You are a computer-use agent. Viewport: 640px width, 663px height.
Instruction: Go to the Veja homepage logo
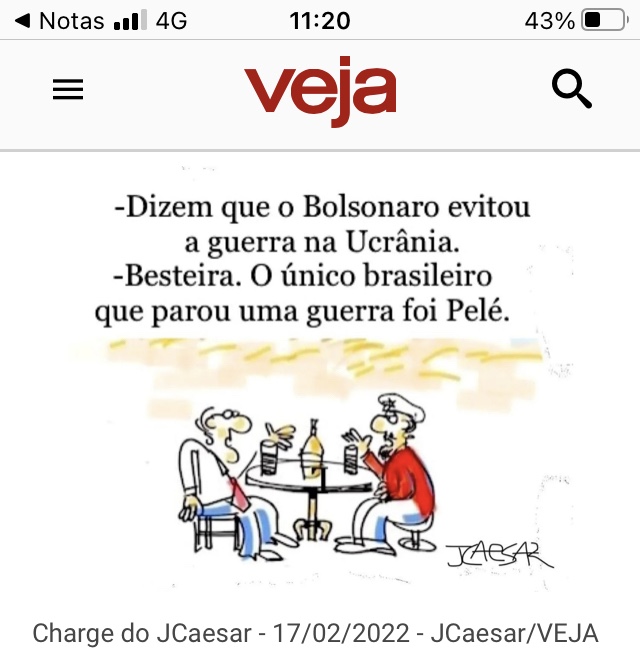coord(320,92)
